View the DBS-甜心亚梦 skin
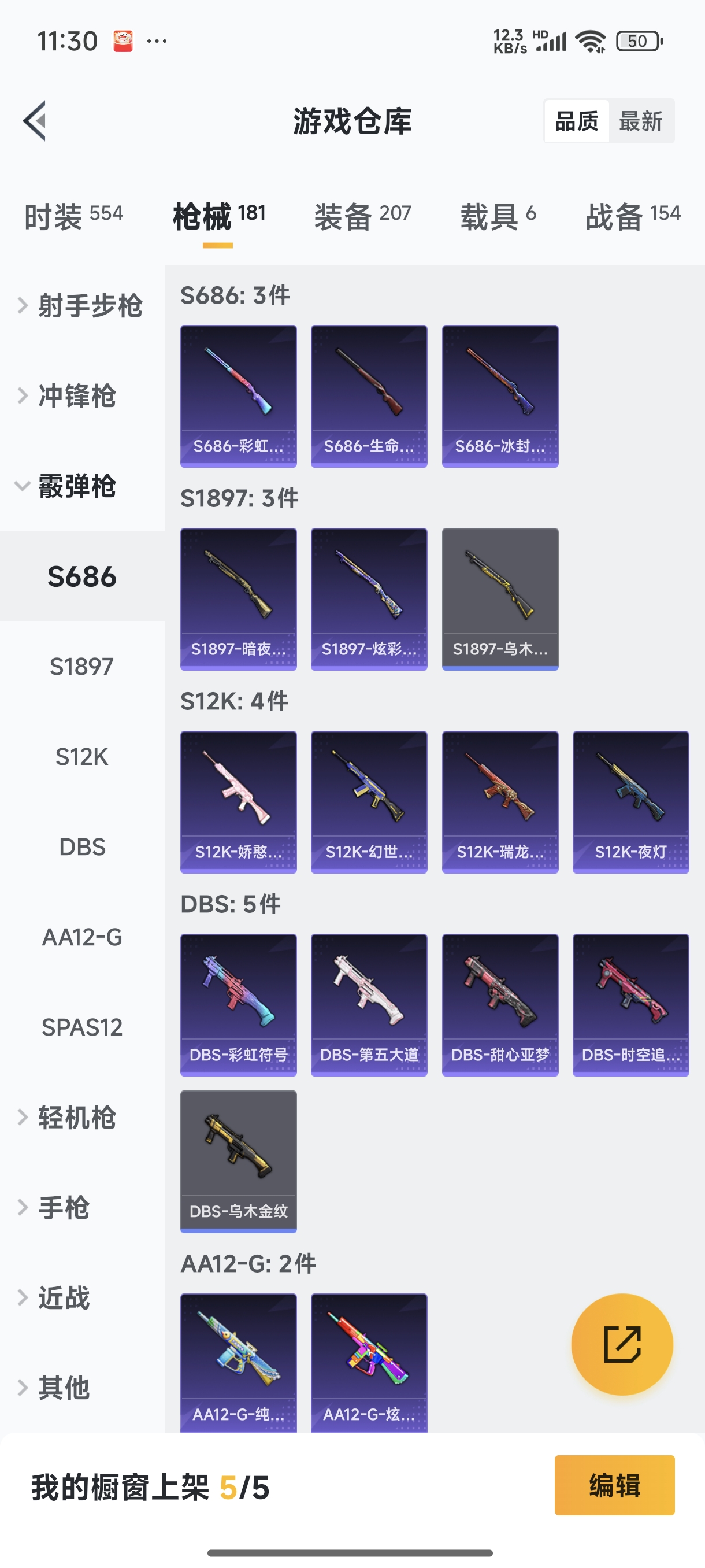Image resolution: width=705 pixels, height=1568 pixels. pos(500,1004)
